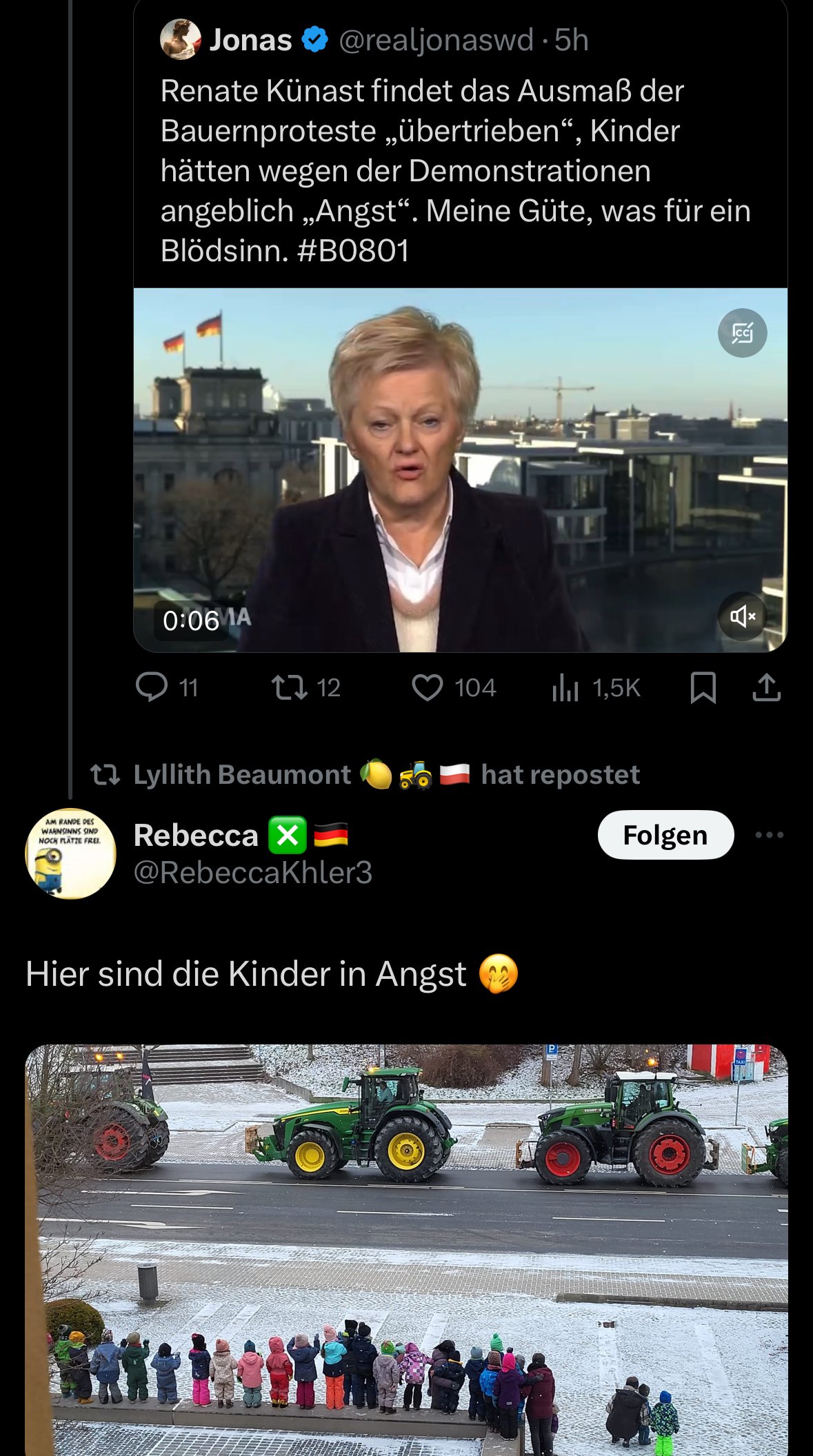Image resolution: width=813 pixels, height=1456 pixels.
Task: Bookmark Jonas's post
Action: coord(703,687)
